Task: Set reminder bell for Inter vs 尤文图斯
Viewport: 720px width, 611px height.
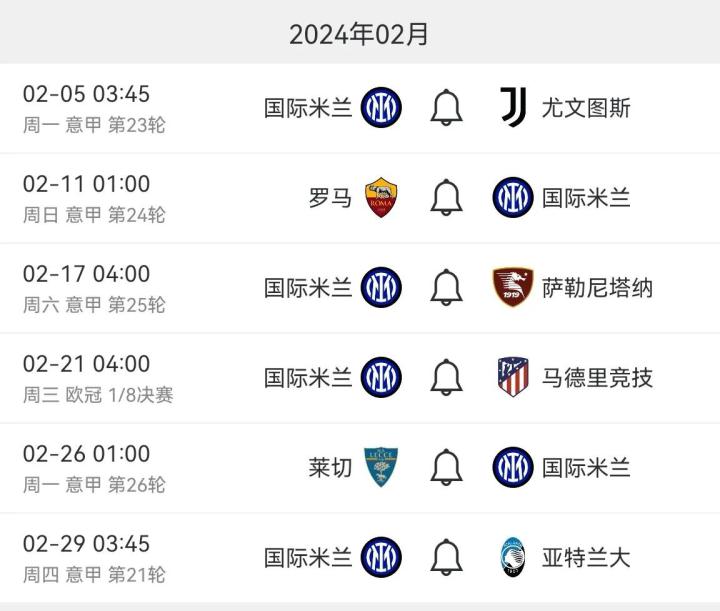Action: (446, 108)
